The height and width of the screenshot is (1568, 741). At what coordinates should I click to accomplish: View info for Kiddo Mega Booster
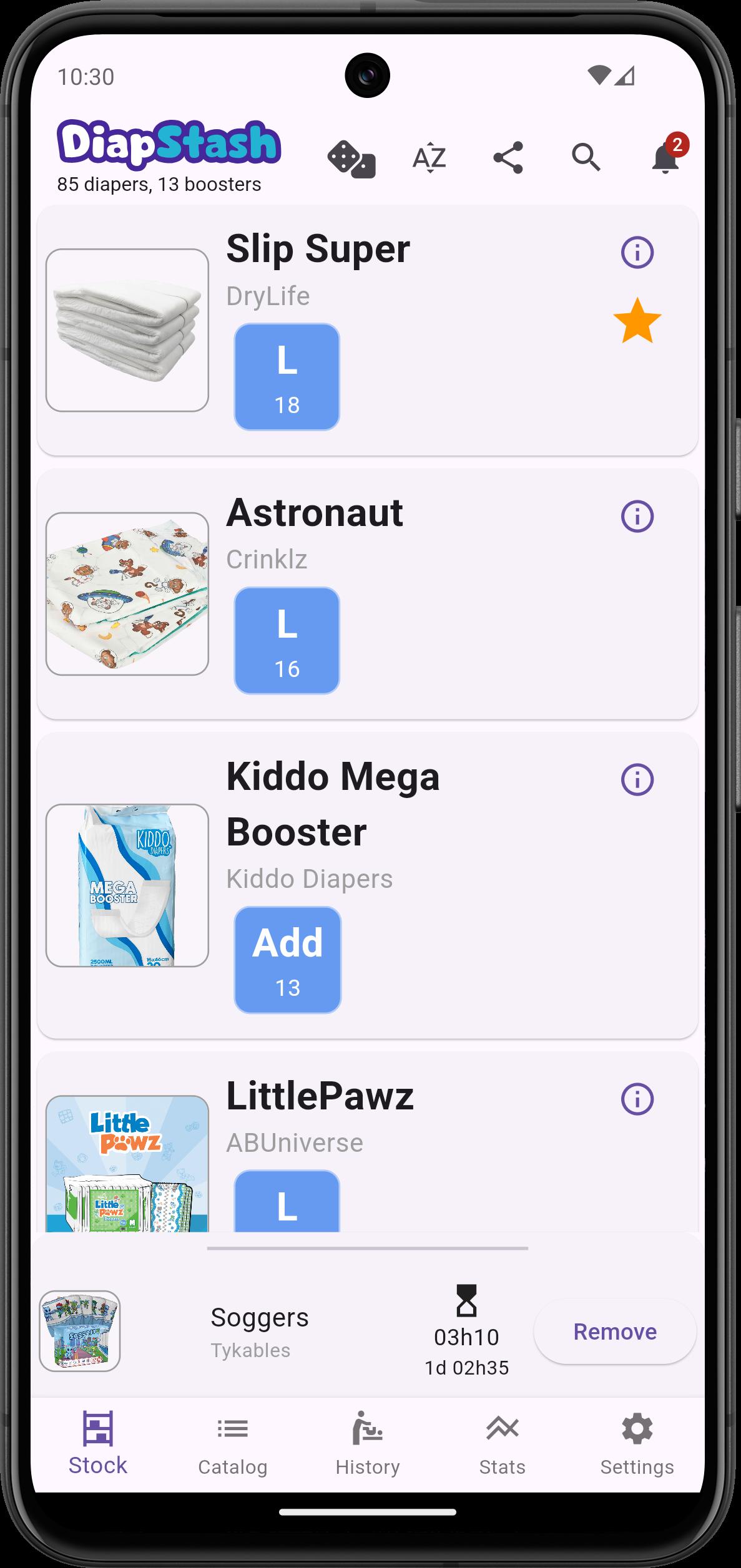[637, 780]
